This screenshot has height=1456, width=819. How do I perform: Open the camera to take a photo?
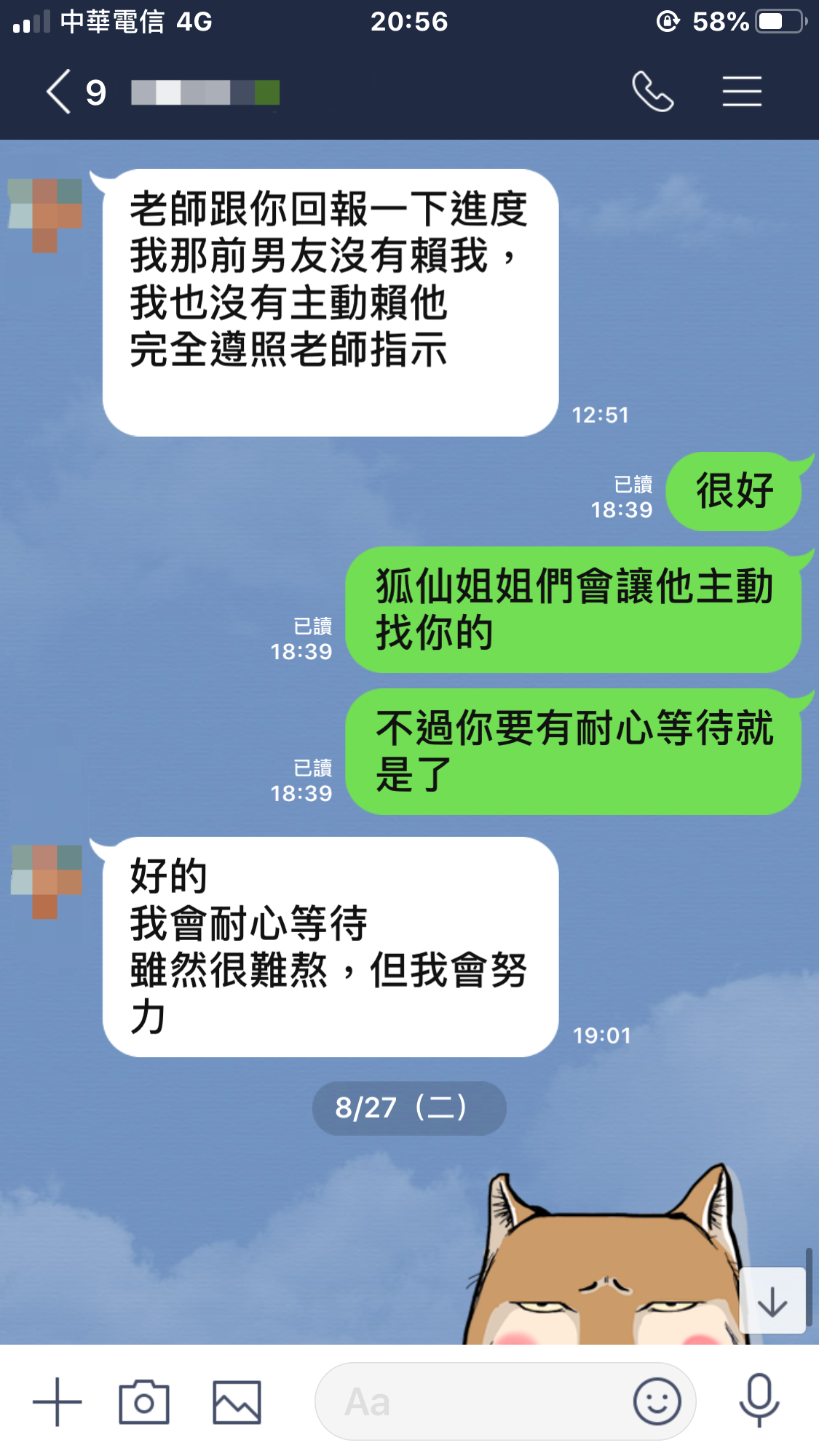(x=144, y=1401)
